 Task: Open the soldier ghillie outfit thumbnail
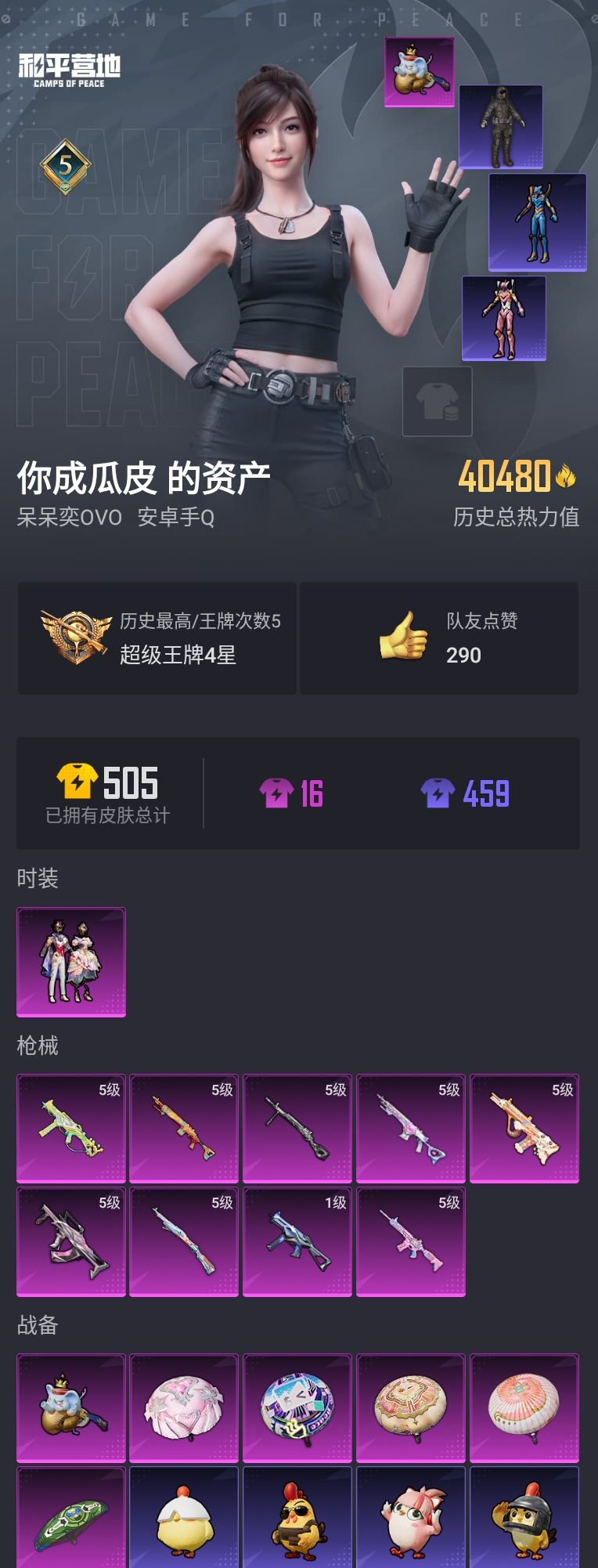[x=501, y=125]
